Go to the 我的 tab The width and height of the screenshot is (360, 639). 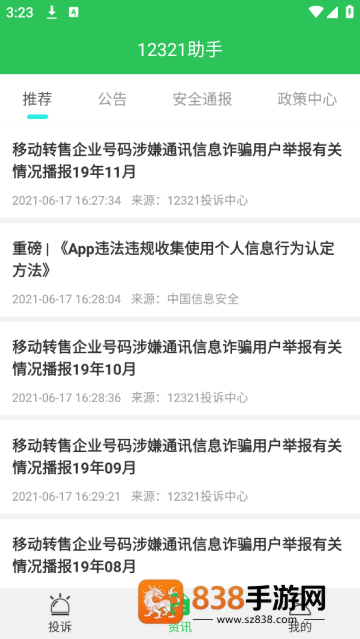click(300, 613)
